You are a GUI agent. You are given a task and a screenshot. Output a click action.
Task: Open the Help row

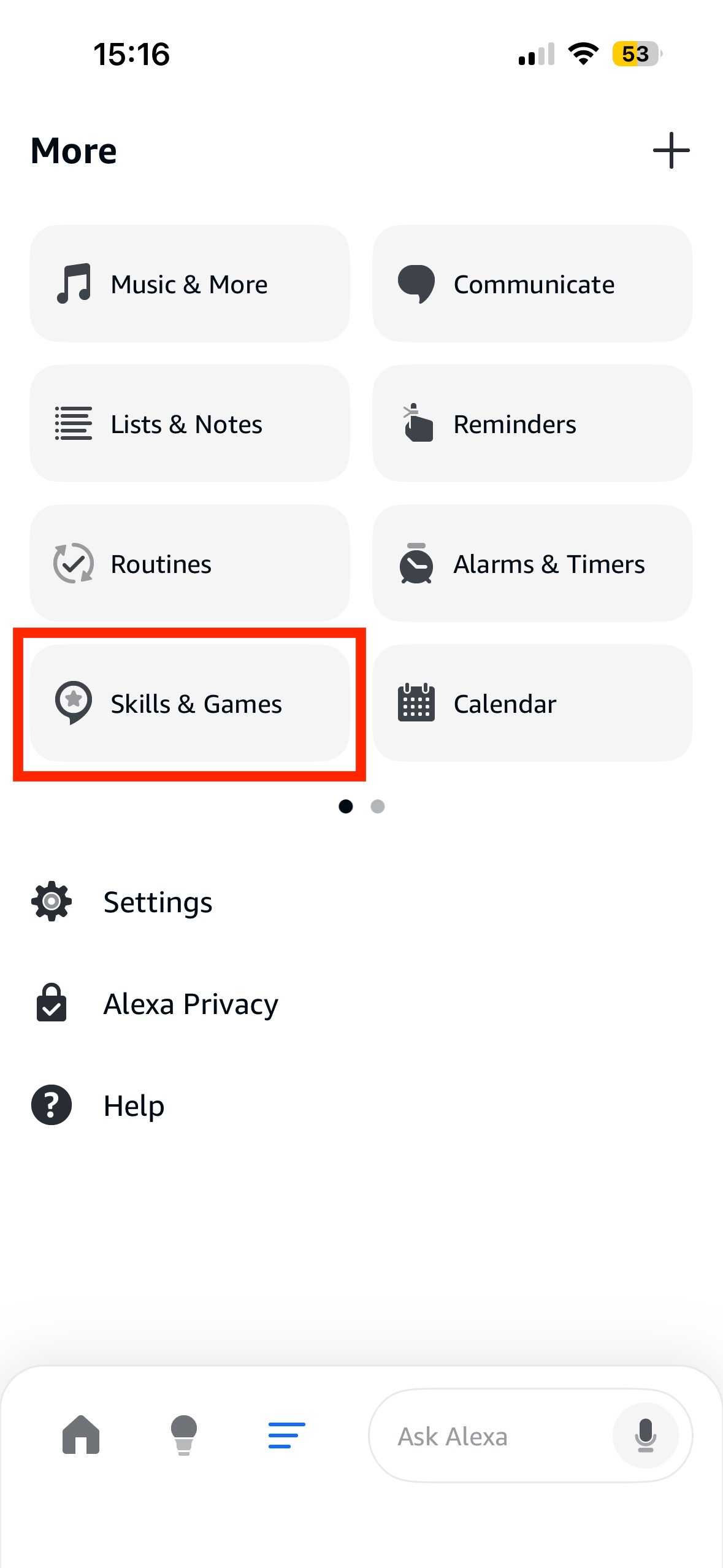(134, 1105)
